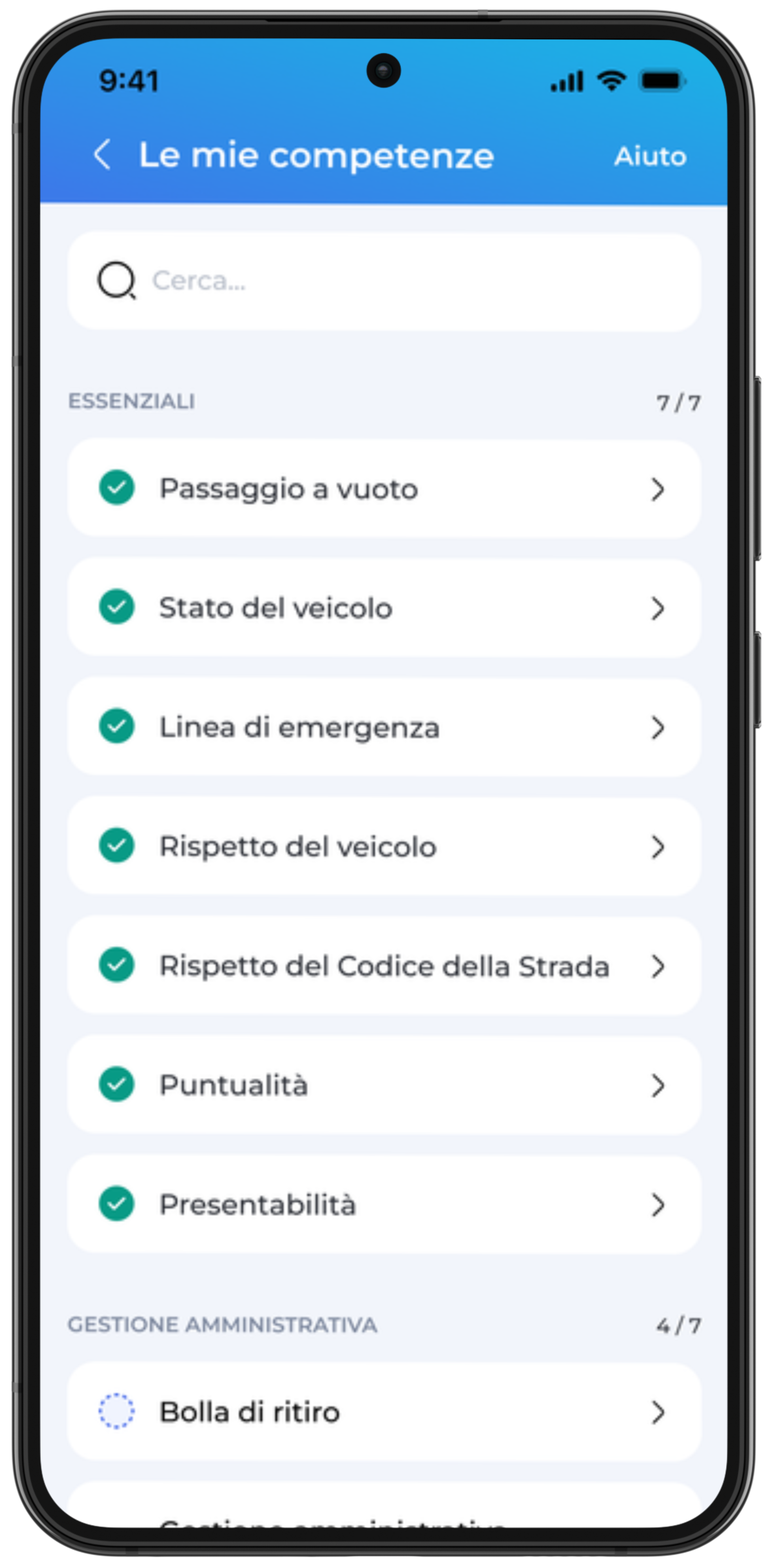The image size is (772, 1568).
Task: Select the Presentabilità row
Action: click(x=384, y=1205)
